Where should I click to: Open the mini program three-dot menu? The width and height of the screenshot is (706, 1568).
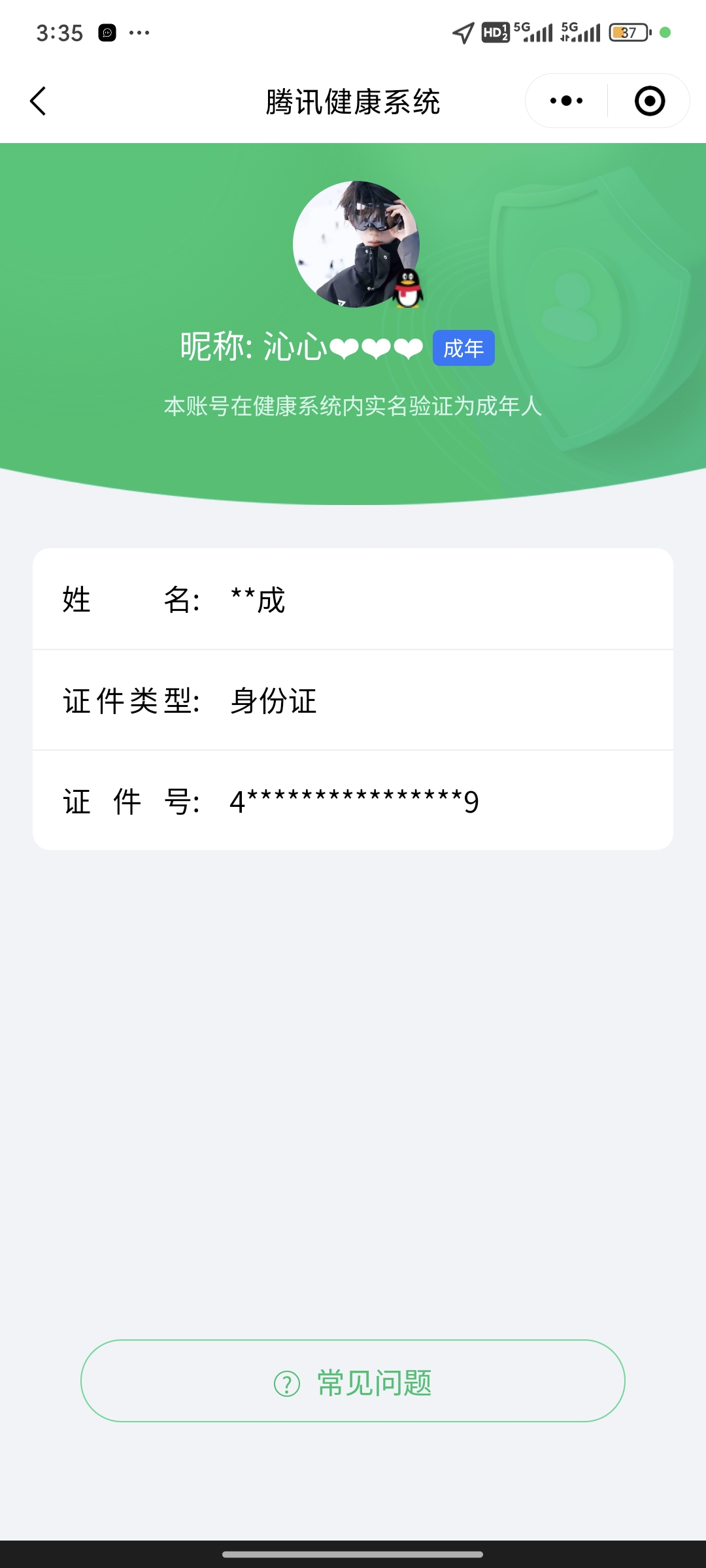[566, 101]
